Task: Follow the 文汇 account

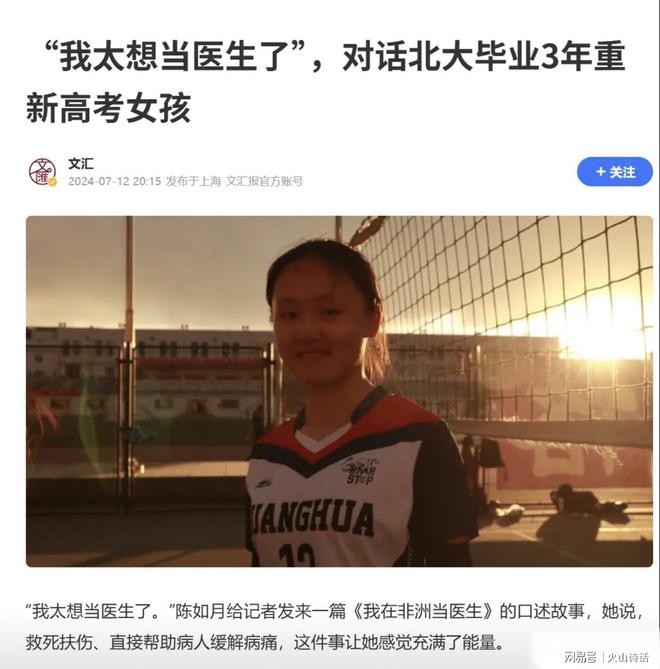Action: [614, 172]
